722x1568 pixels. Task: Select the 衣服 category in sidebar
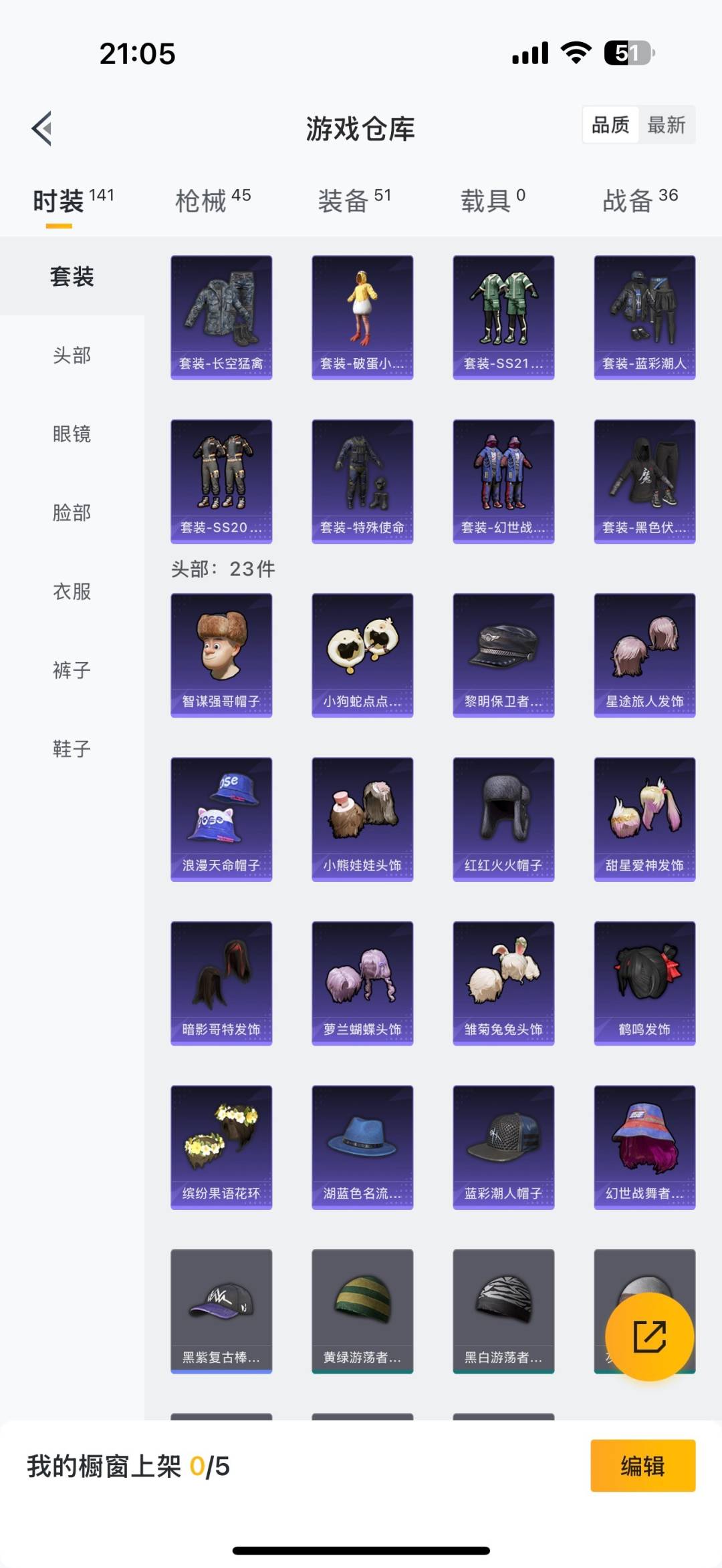72,591
